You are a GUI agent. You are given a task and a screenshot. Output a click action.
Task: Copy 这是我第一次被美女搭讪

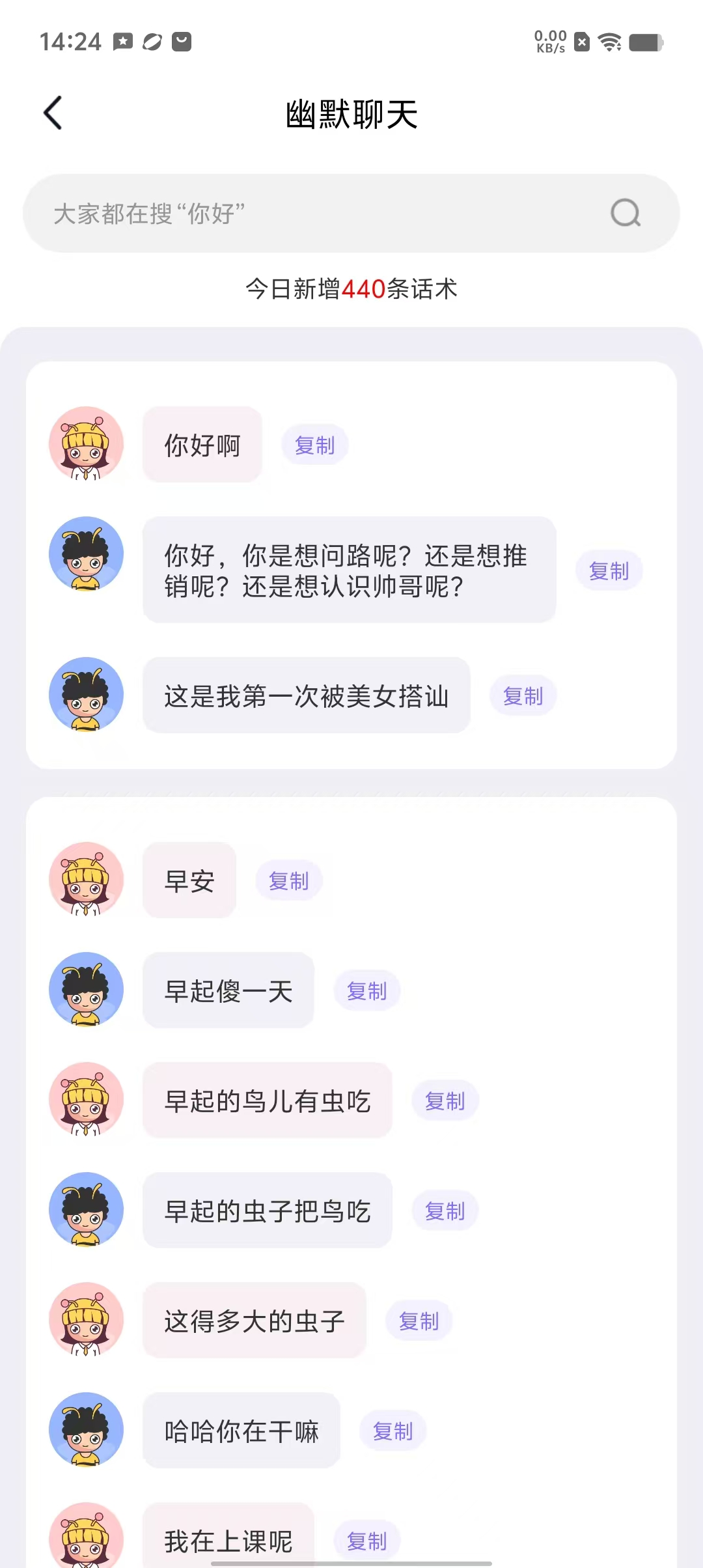point(523,696)
